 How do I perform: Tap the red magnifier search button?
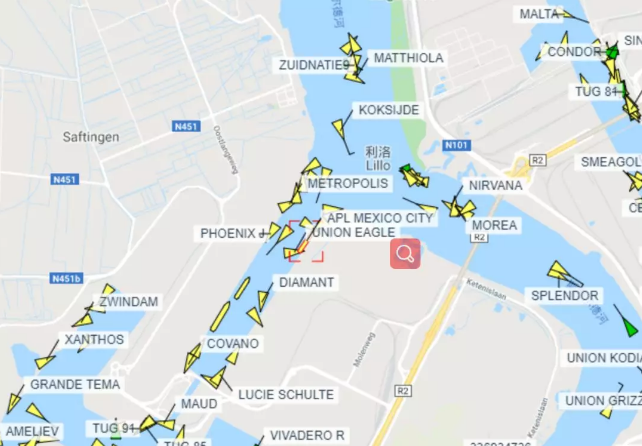[x=405, y=254]
